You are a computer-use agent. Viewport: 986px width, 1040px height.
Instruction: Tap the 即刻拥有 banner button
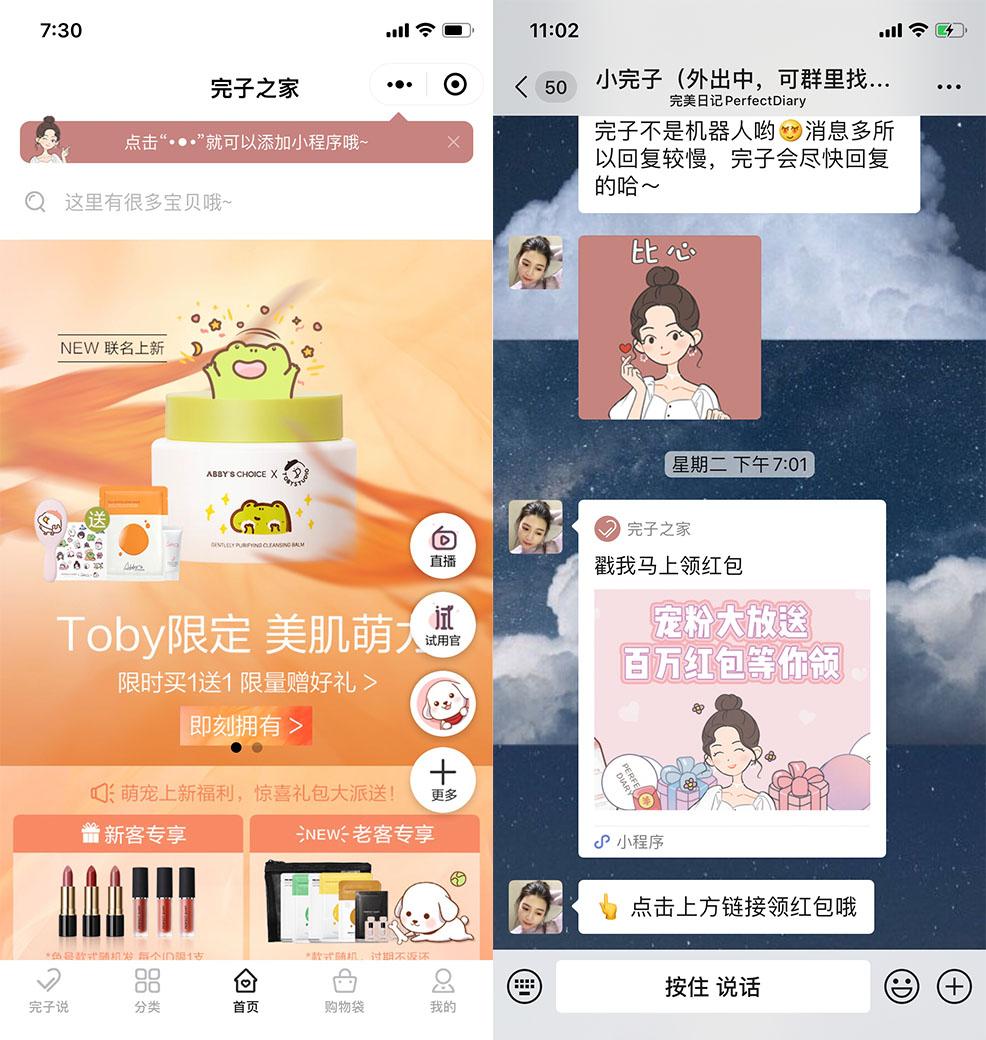(x=246, y=726)
